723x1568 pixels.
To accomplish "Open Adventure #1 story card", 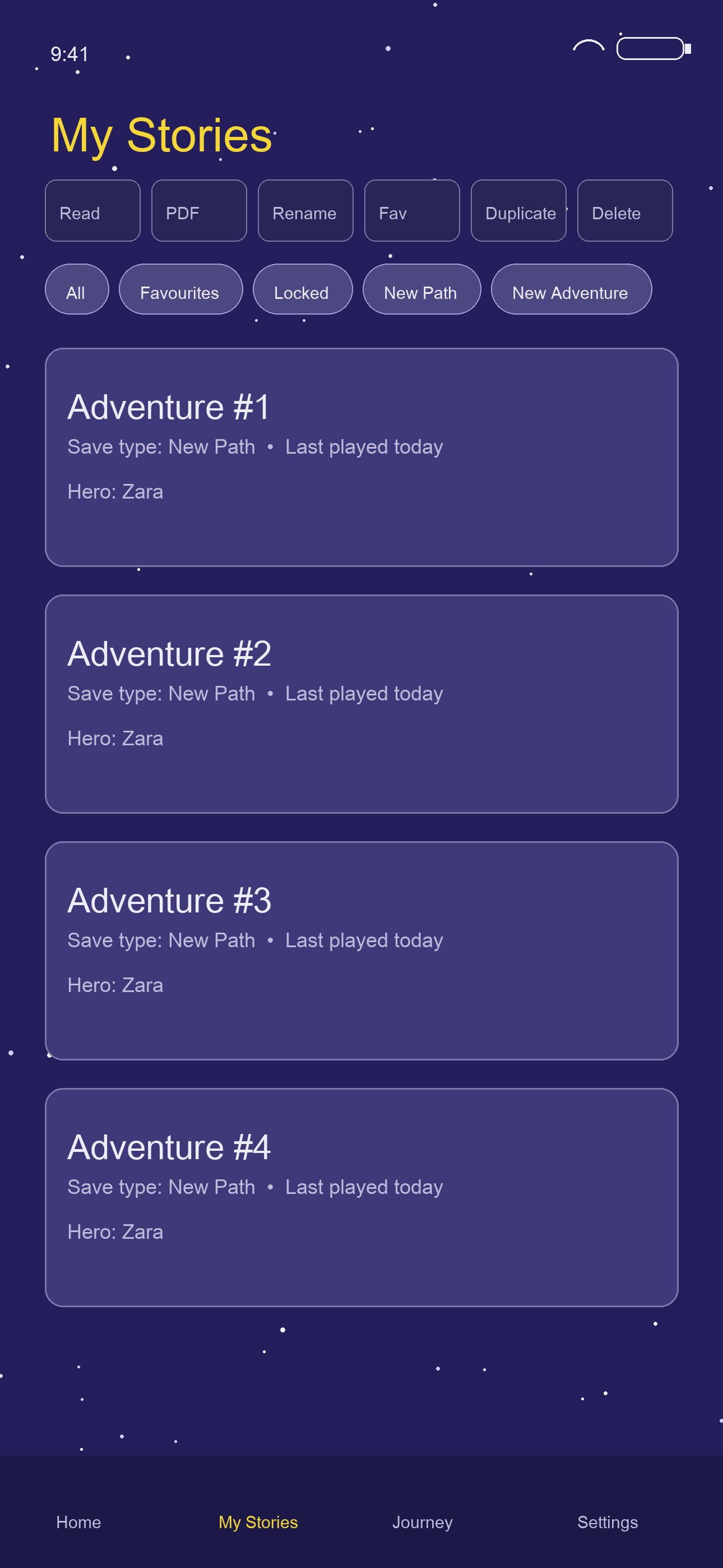I will pyautogui.click(x=361, y=456).
